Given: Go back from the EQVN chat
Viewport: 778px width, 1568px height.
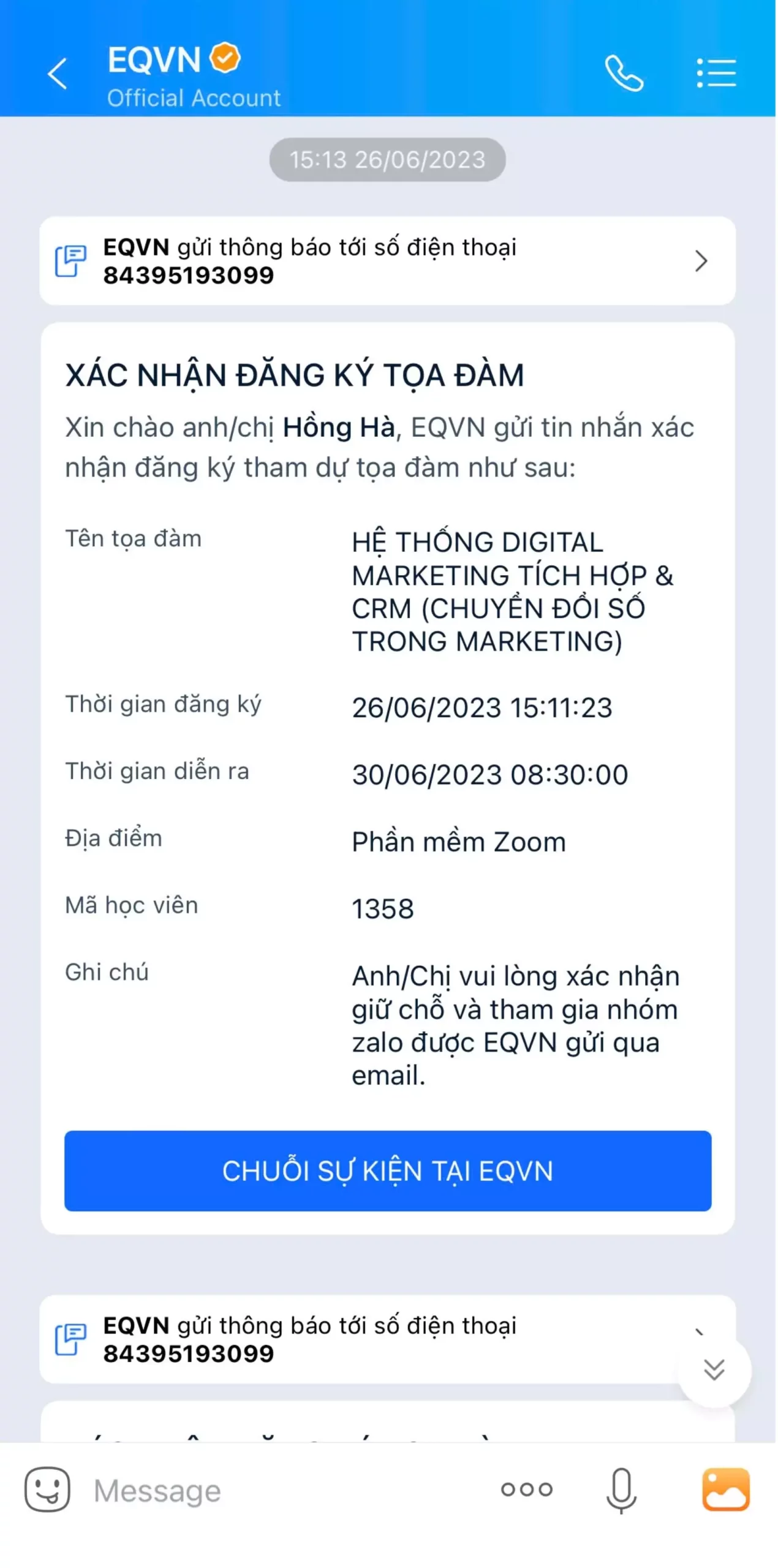Looking at the screenshot, I should [x=58, y=74].
